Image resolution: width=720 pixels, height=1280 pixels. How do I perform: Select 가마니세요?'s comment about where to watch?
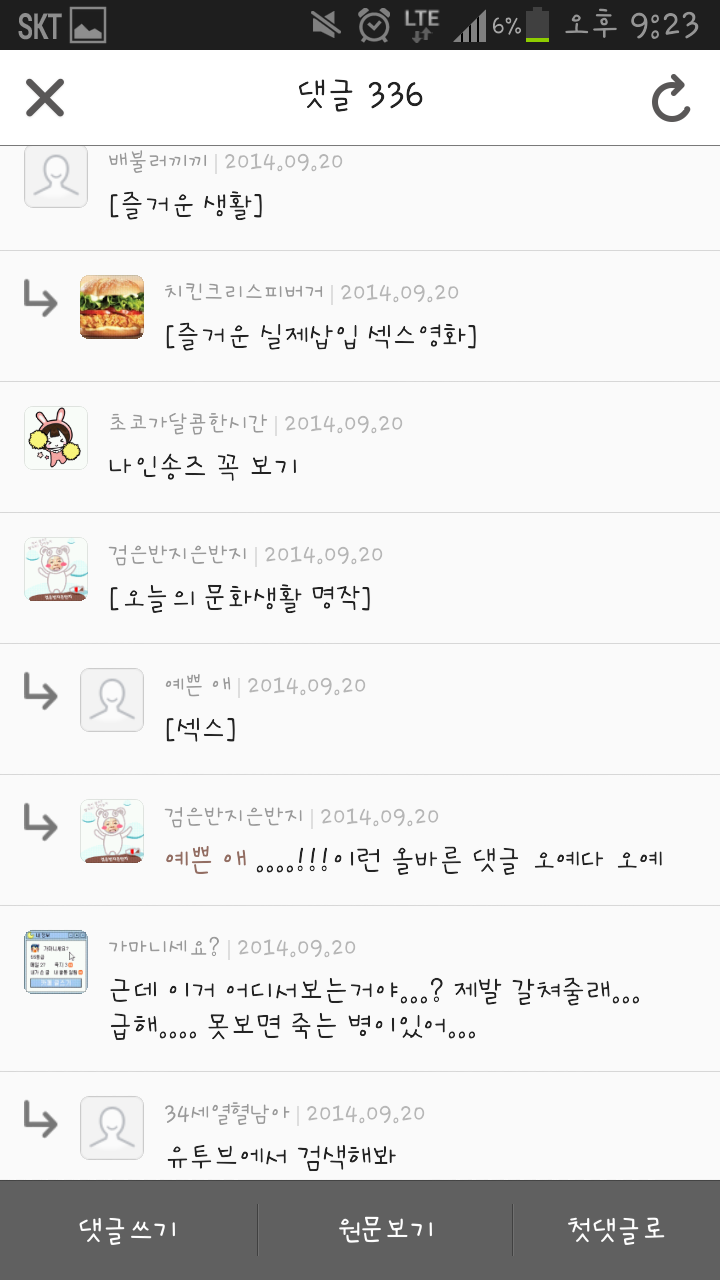click(375, 1012)
